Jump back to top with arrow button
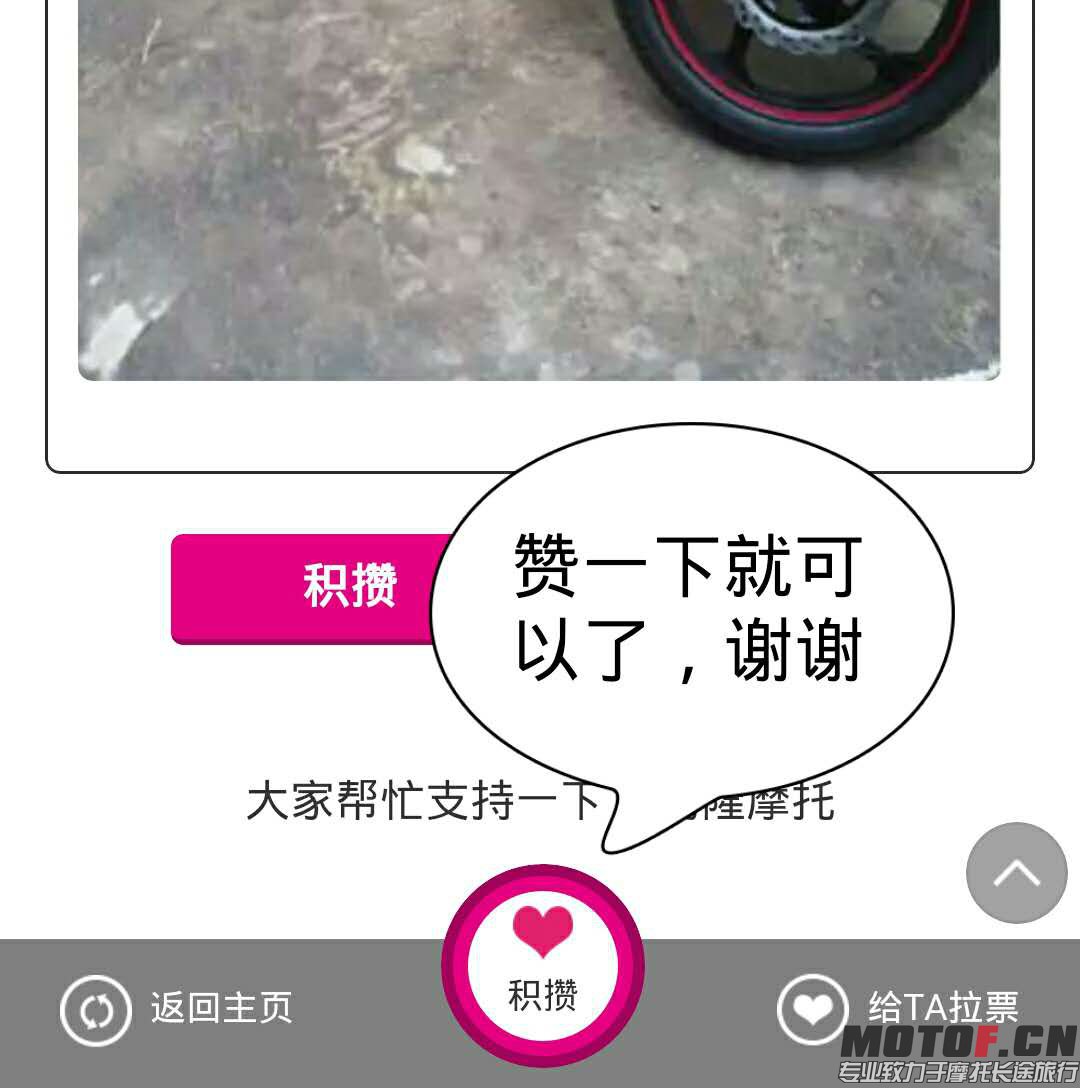The width and height of the screenshot is (1080, 1088). [x=1016, y=873]
